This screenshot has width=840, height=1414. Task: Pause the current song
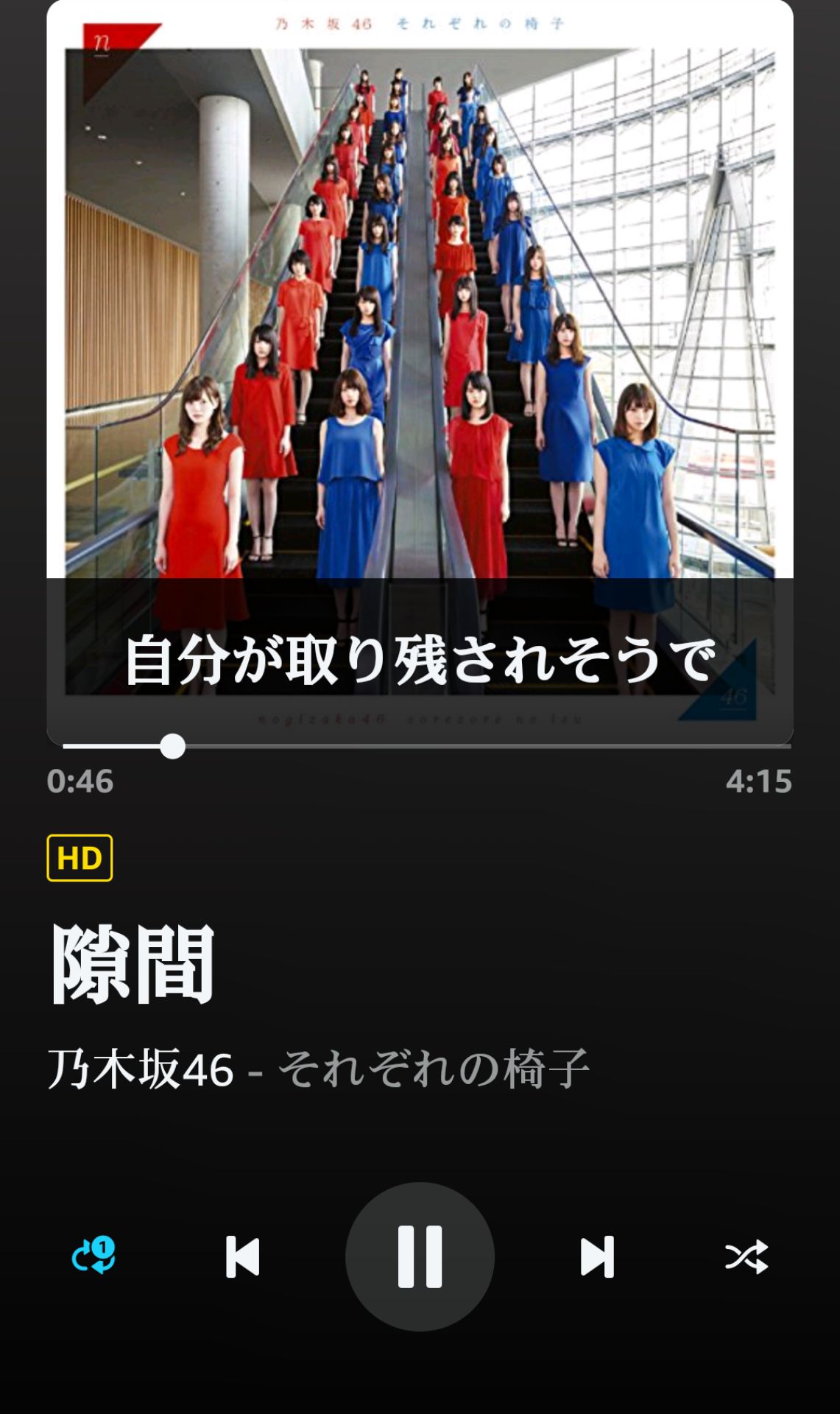(420, 1256)
